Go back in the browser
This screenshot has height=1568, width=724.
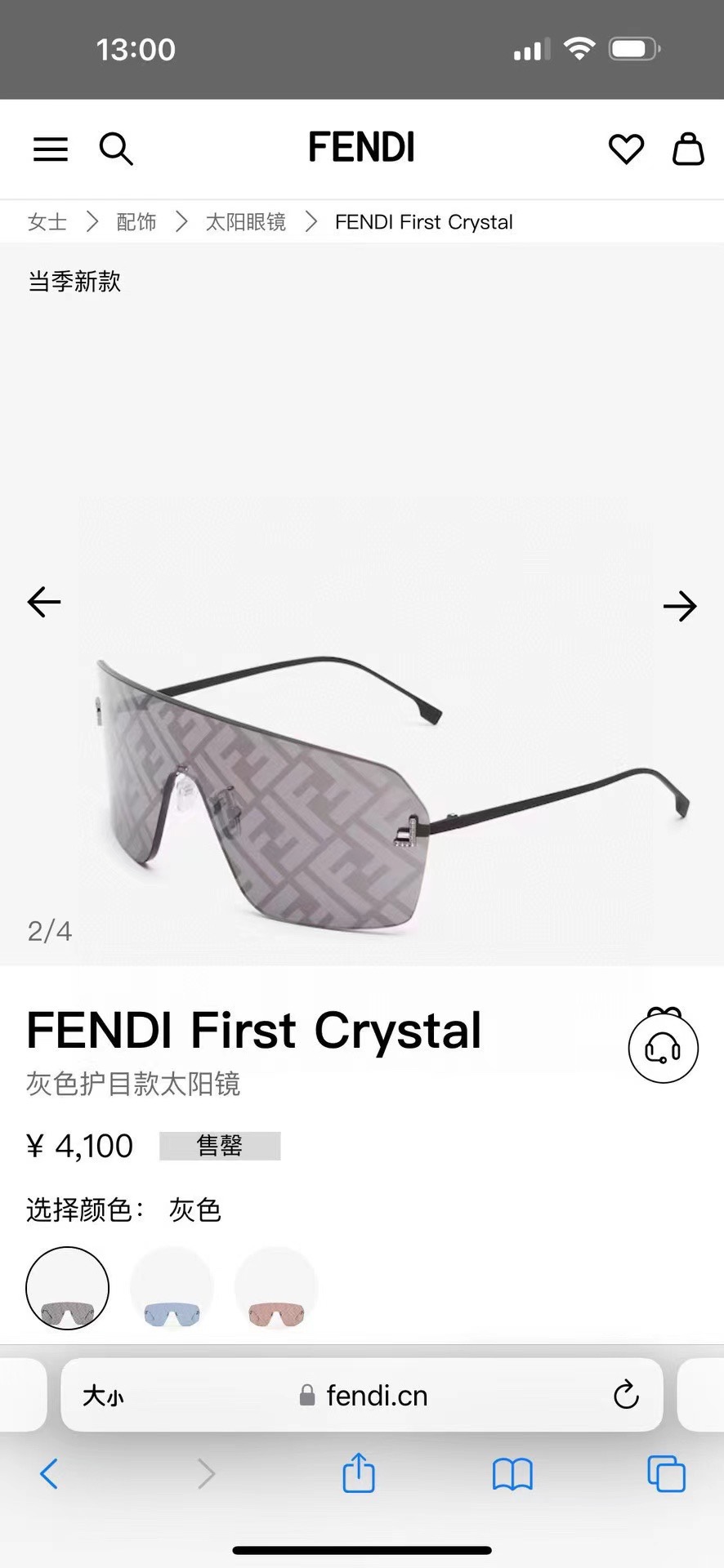pyautogui.click(x=49, y=1474)
